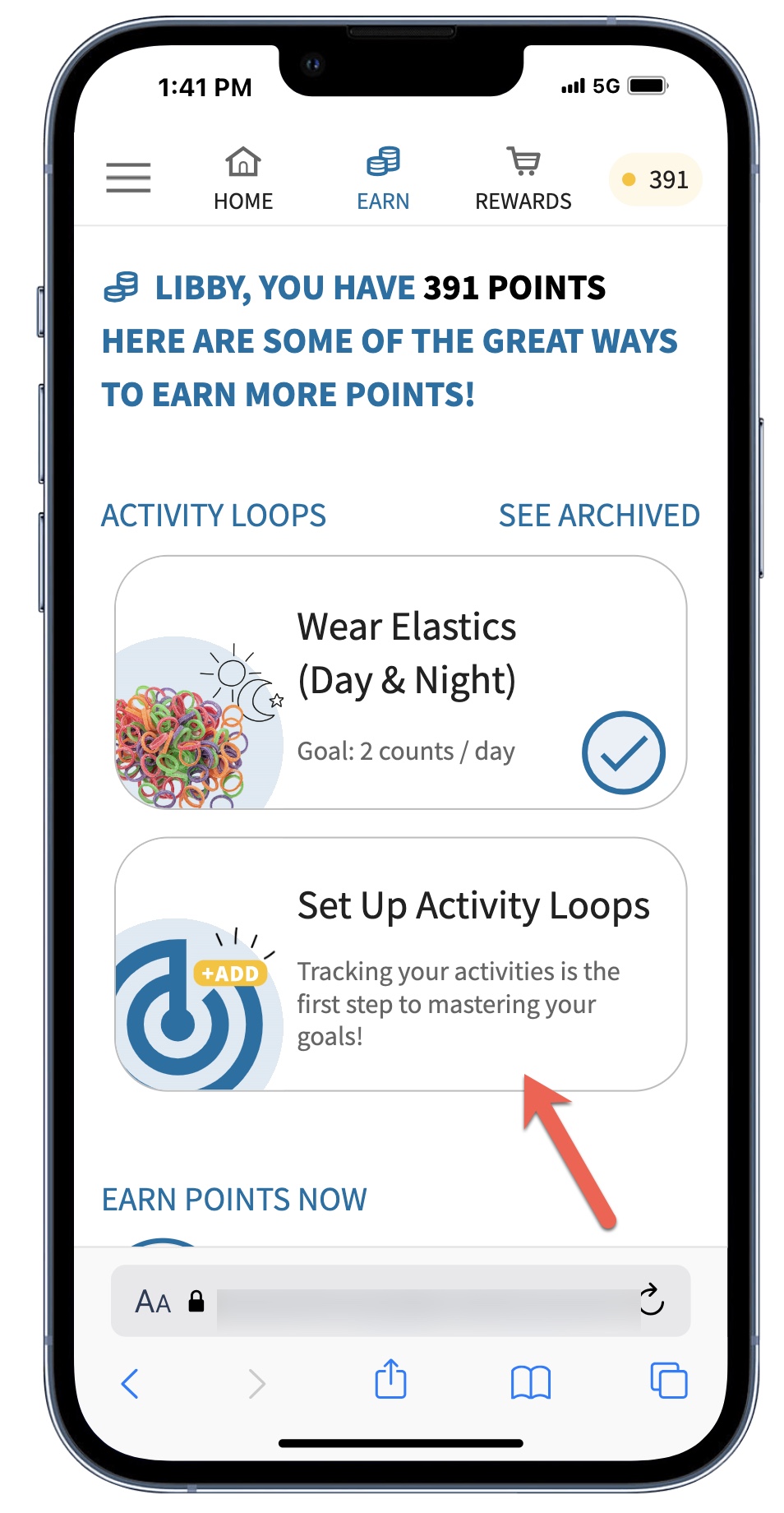The height and width of the screenshot is (1513, 784).
Task: Open the AA text size options
Action: coord(153,1302)
